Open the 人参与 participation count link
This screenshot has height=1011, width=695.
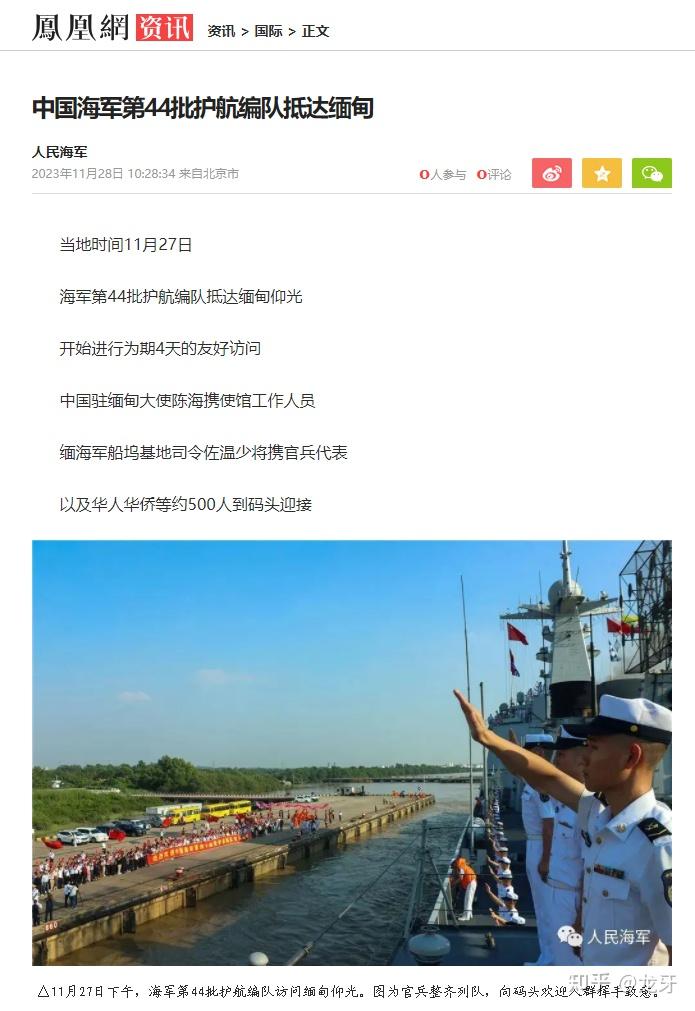(x=443, y=174)
